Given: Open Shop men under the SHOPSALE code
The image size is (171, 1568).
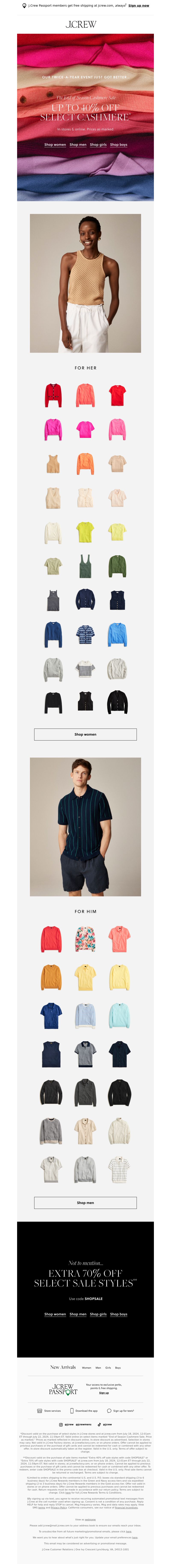Looking at the screenshot, I should (78, 1314).
